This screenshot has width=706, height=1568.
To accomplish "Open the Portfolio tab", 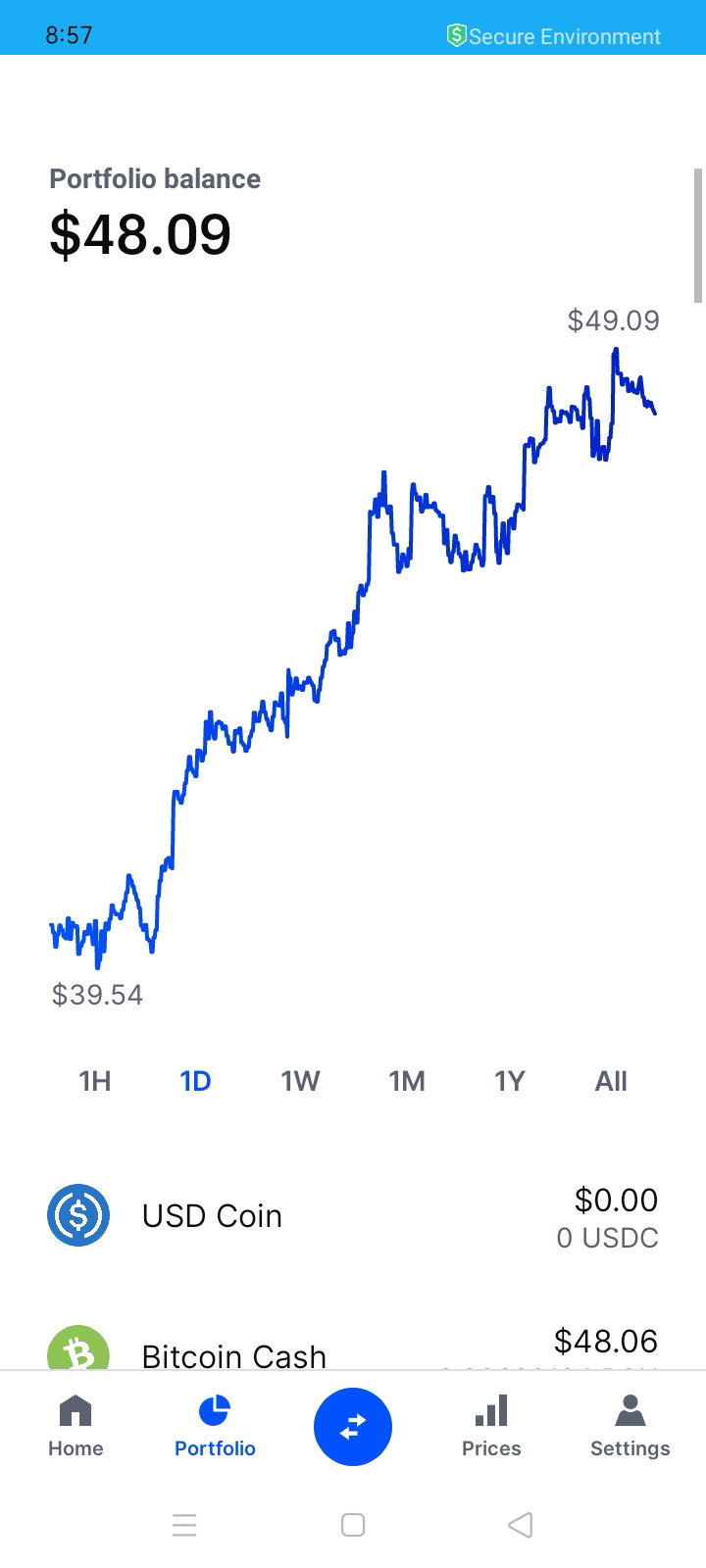I will coord(215,1427).
